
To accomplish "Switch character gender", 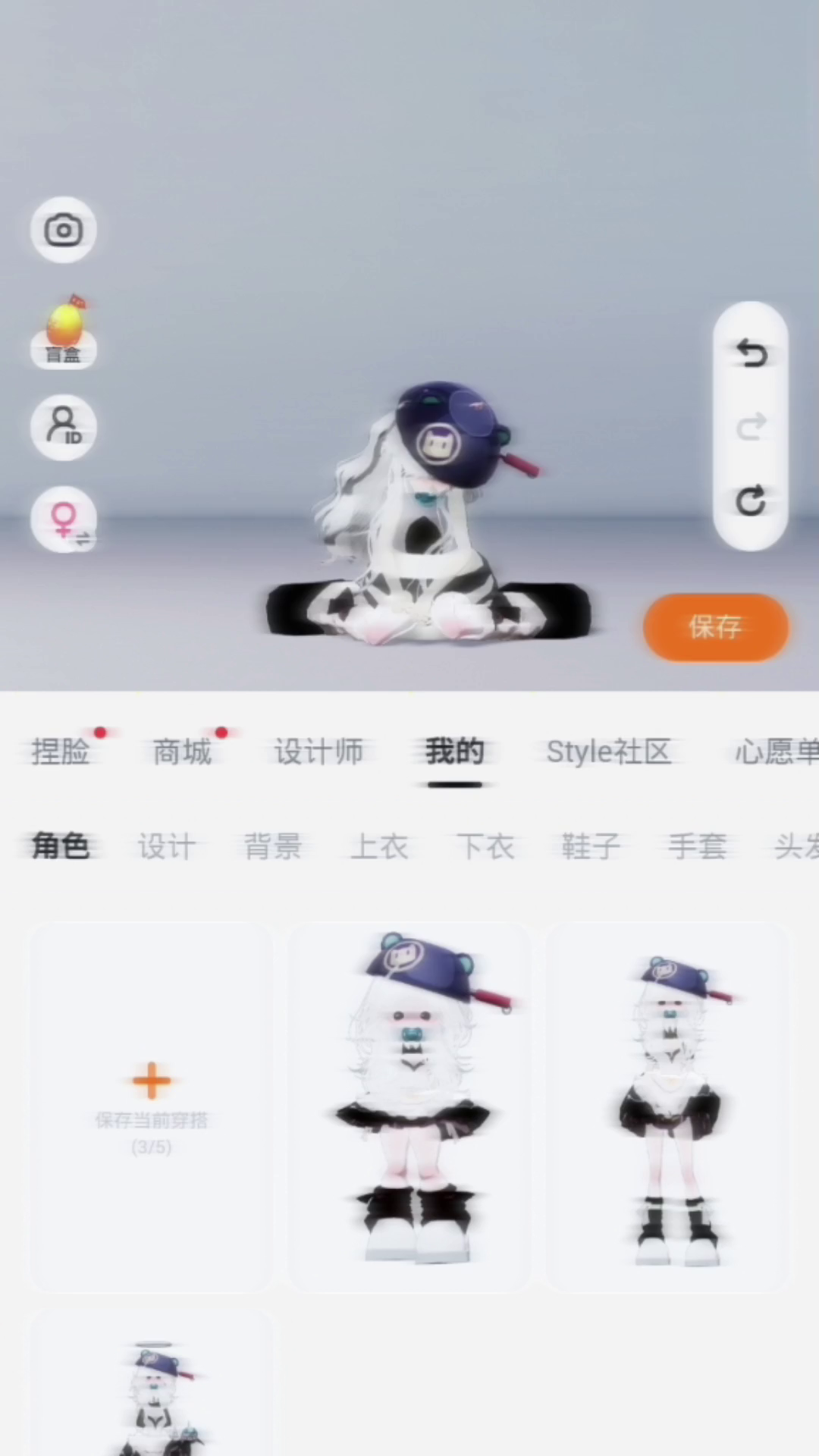I will click(x=64, y=520).
